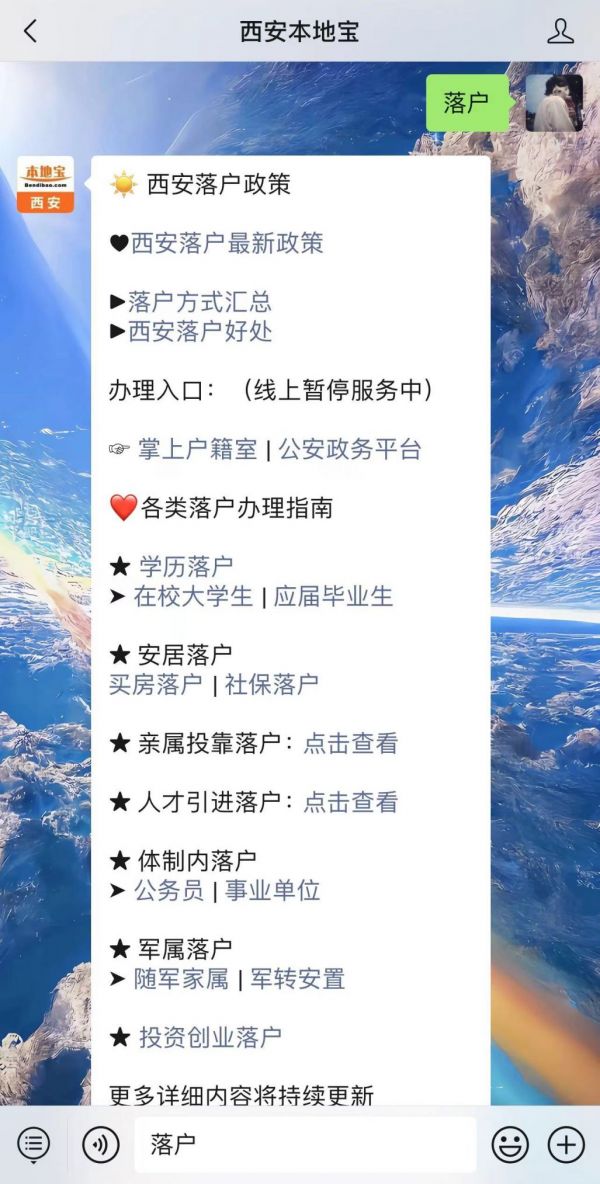
Task: Tap 点击查看 next to 亲属投靠落户
Action: coord(350,743)
